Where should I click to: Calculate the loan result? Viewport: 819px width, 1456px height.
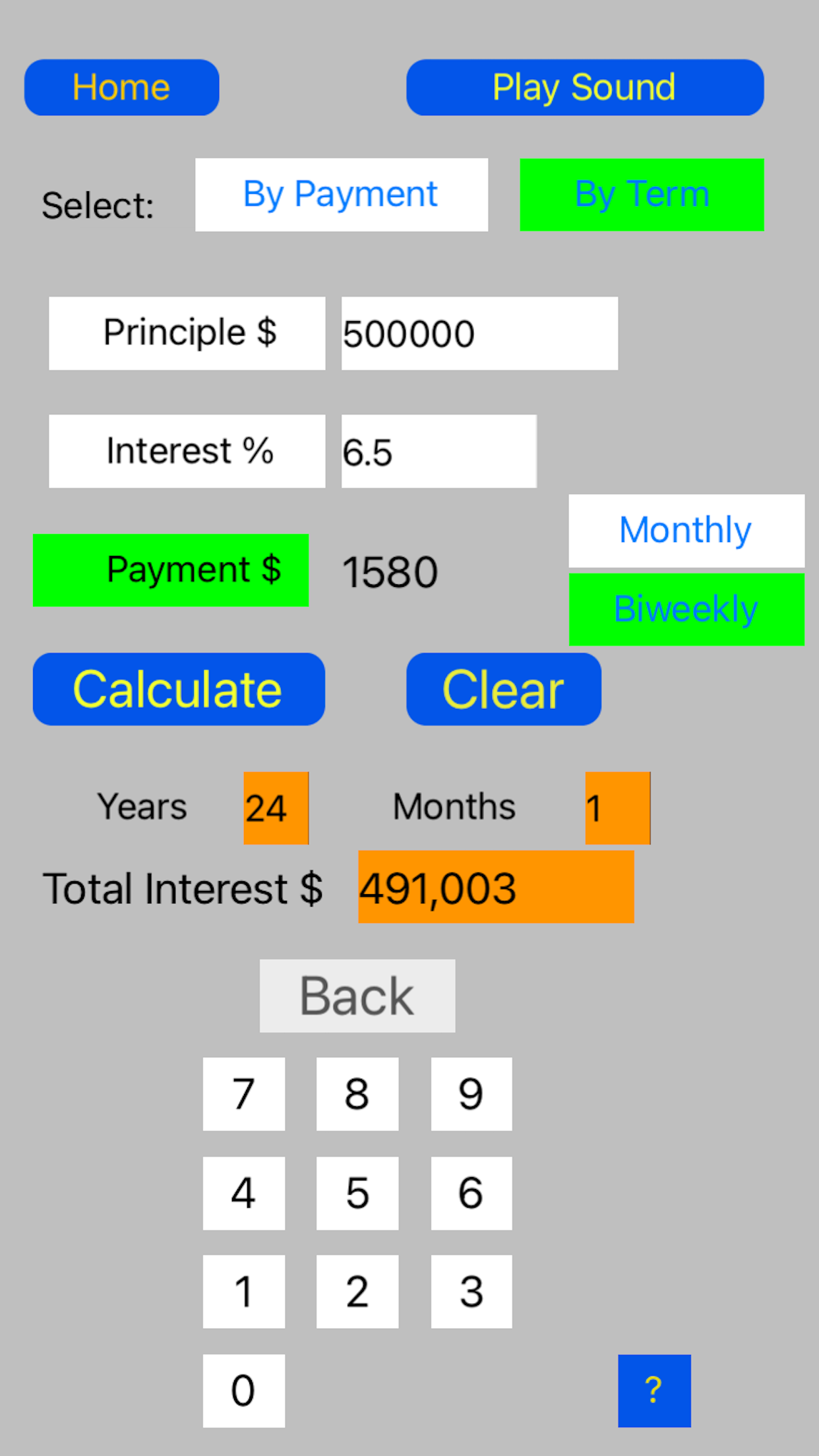[179, 689]
